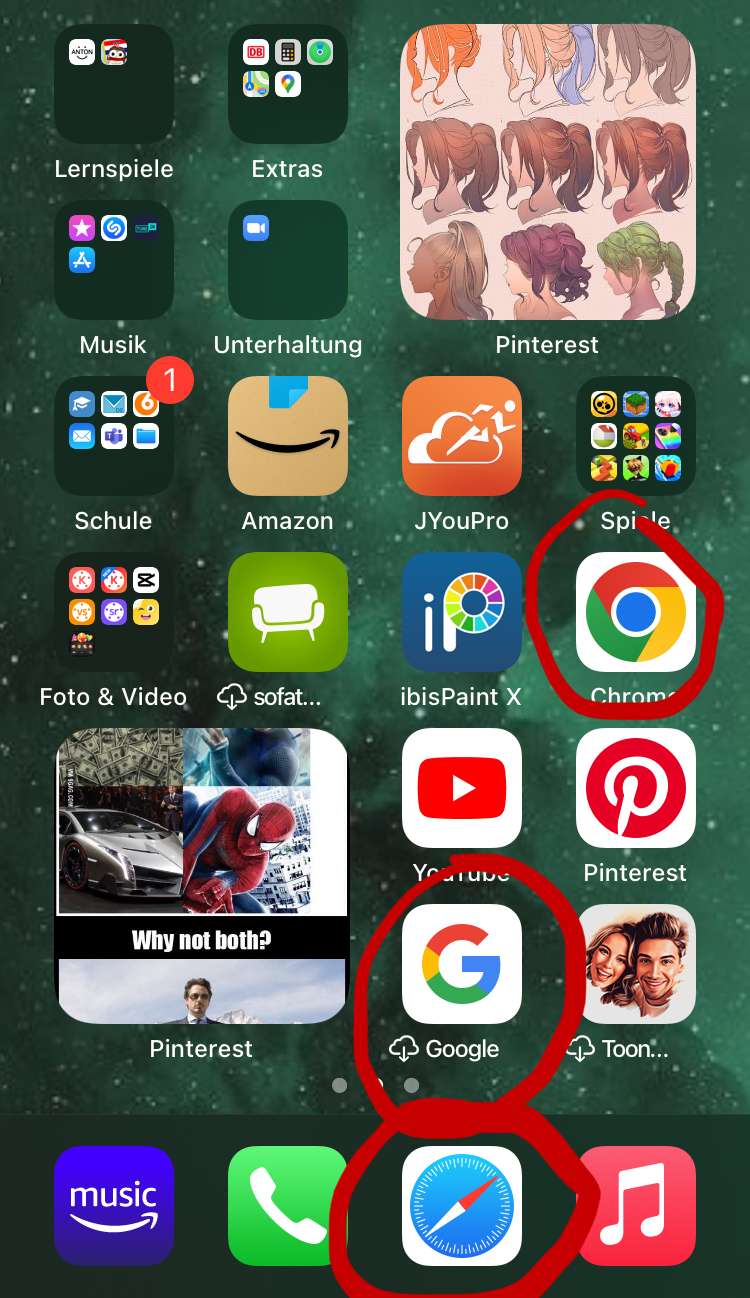Open the Pinterest hairstyles widget
This screenshot has height=1298, width=750.
tap(548, 172)
